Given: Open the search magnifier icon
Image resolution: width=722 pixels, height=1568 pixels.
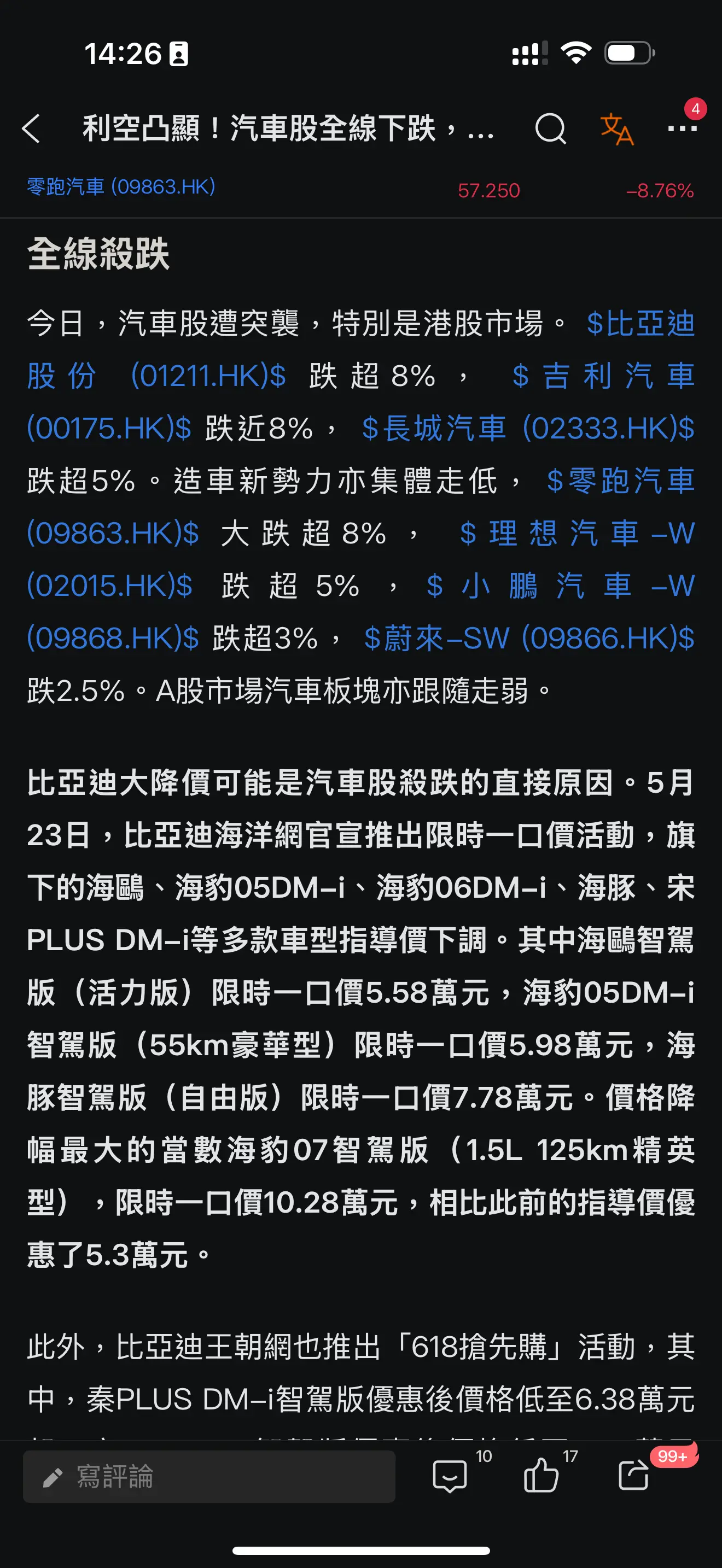Looking at the screenshot, I should point(550,128).
